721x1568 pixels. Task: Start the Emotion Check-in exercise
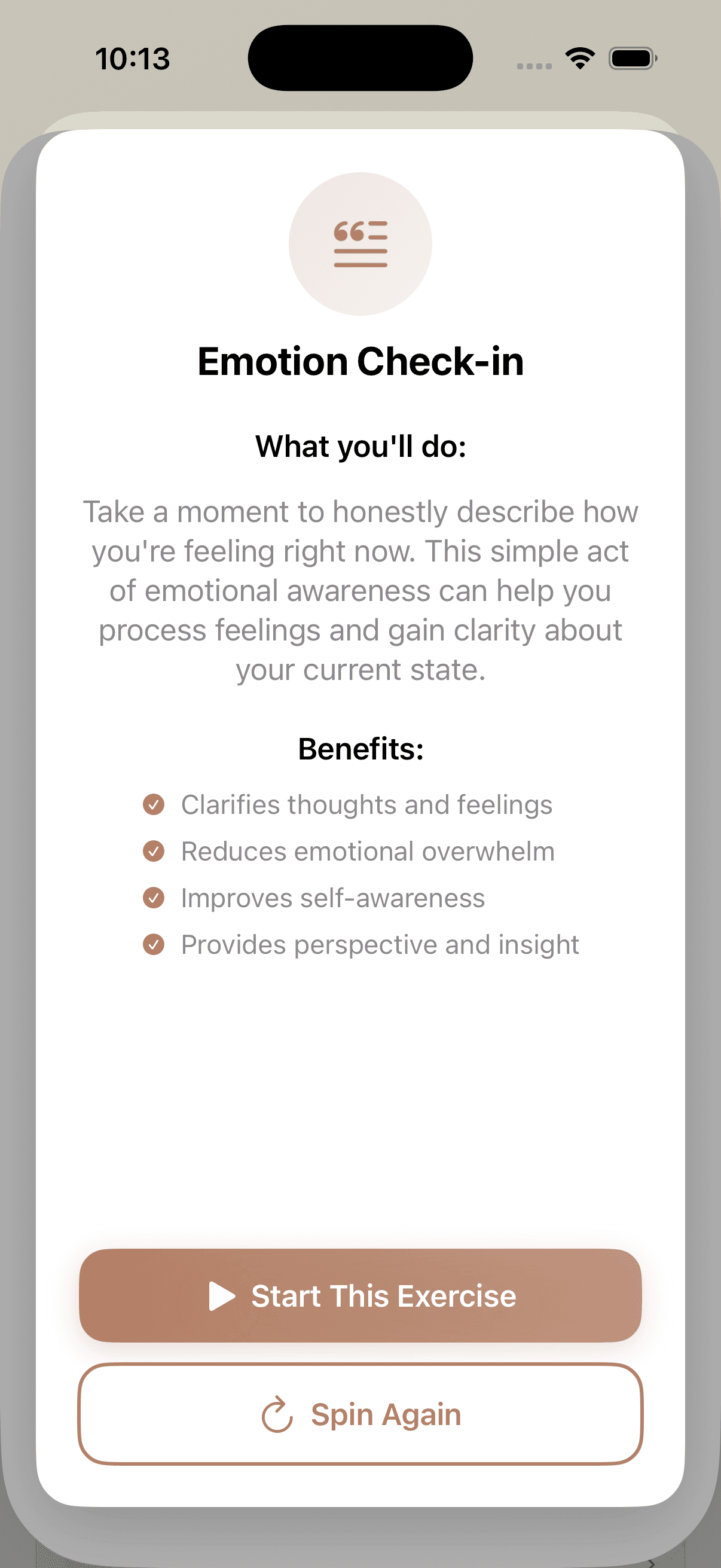360,1295
